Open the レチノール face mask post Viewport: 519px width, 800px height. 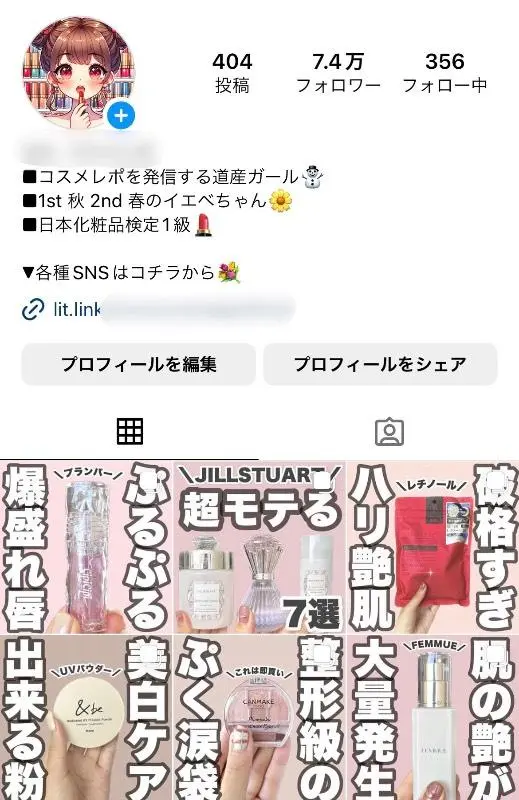pyautogui.click(x=433, y=547)
